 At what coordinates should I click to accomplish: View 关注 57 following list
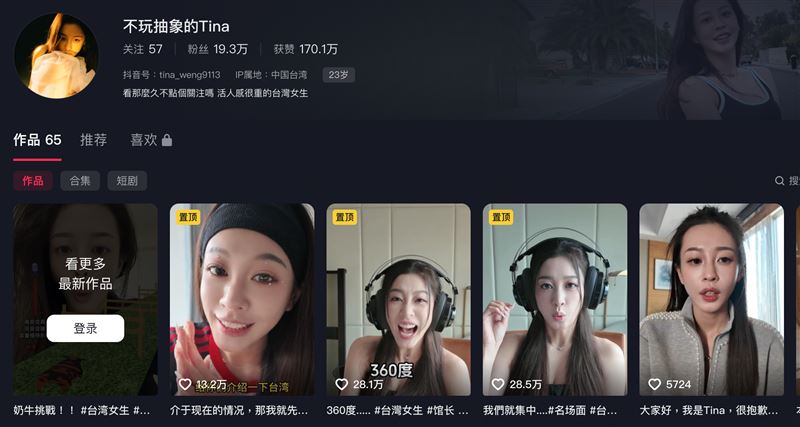[142, 48]
